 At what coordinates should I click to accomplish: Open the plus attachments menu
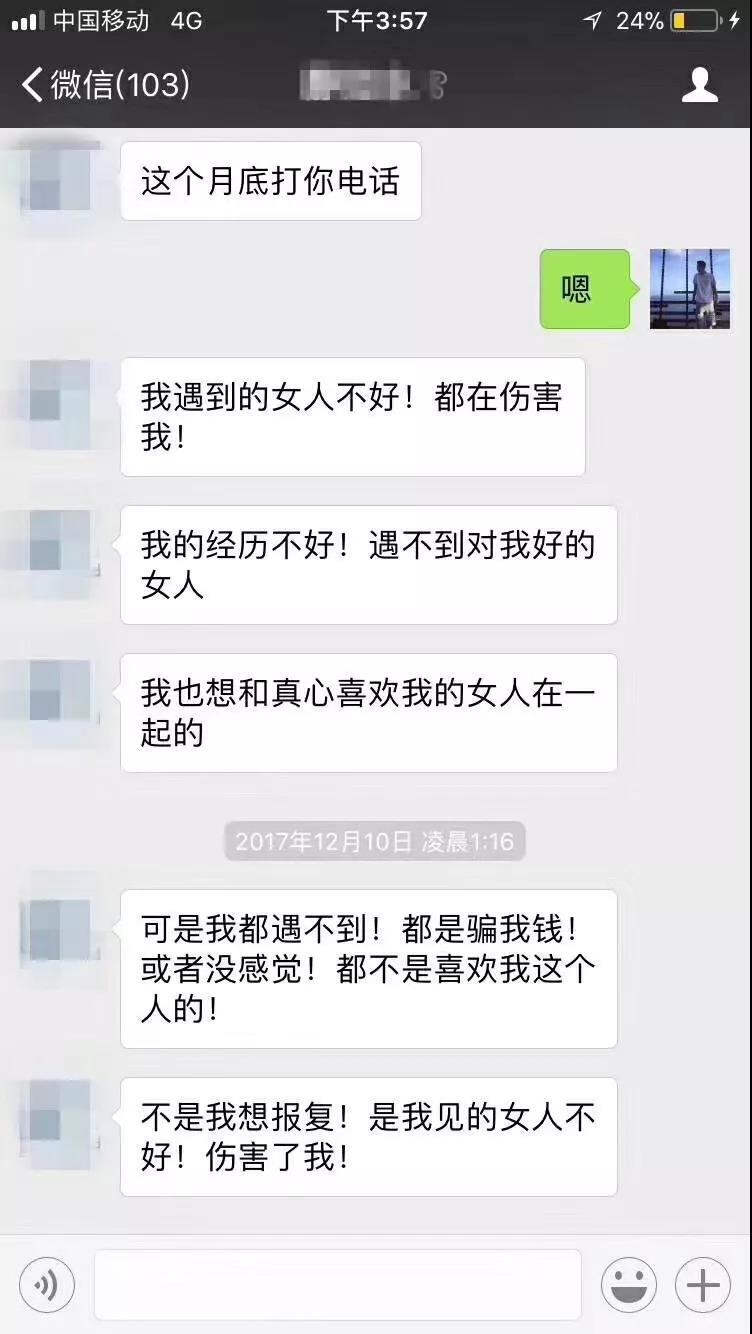coord(703,1284)
